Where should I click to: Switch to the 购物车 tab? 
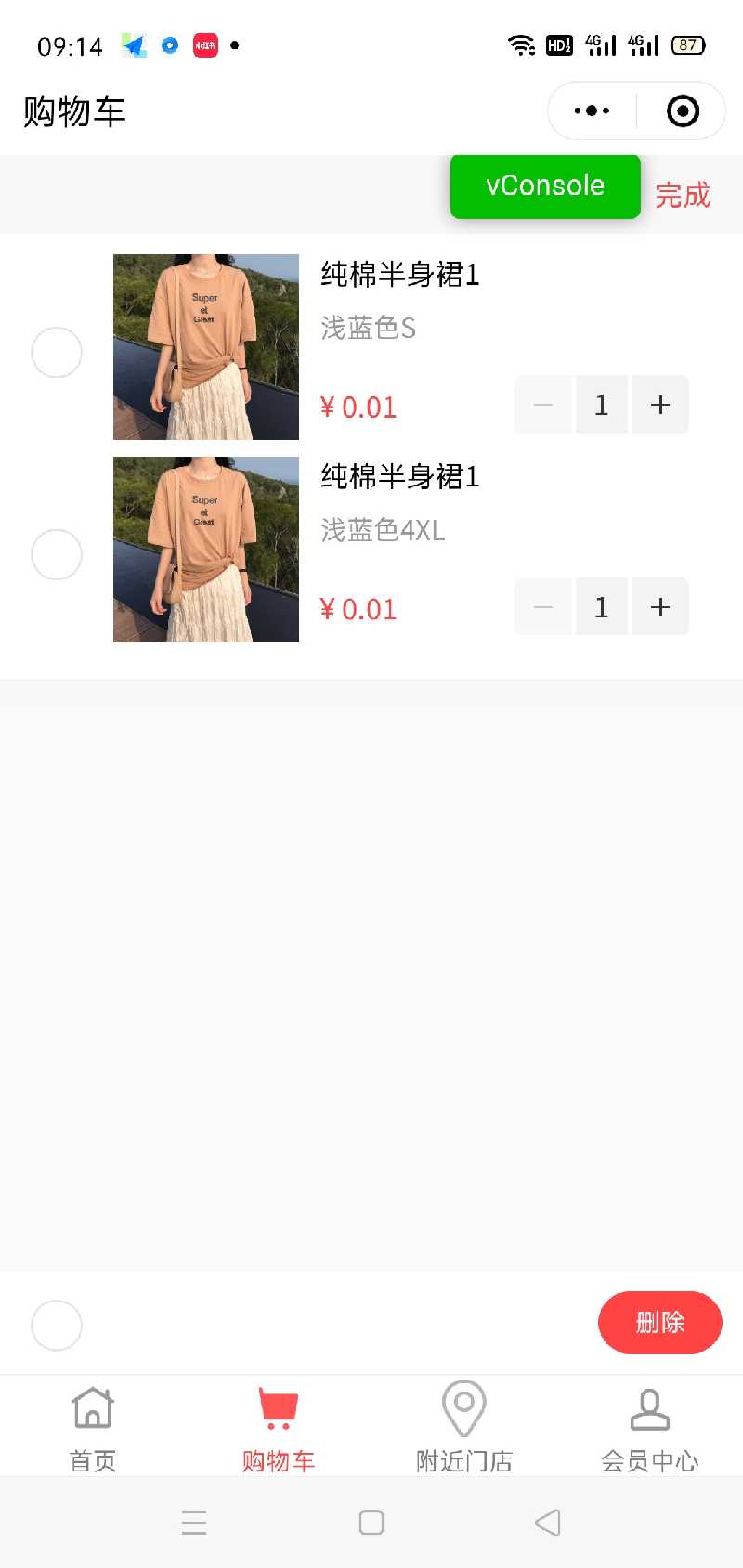(x=279, y=1428)
